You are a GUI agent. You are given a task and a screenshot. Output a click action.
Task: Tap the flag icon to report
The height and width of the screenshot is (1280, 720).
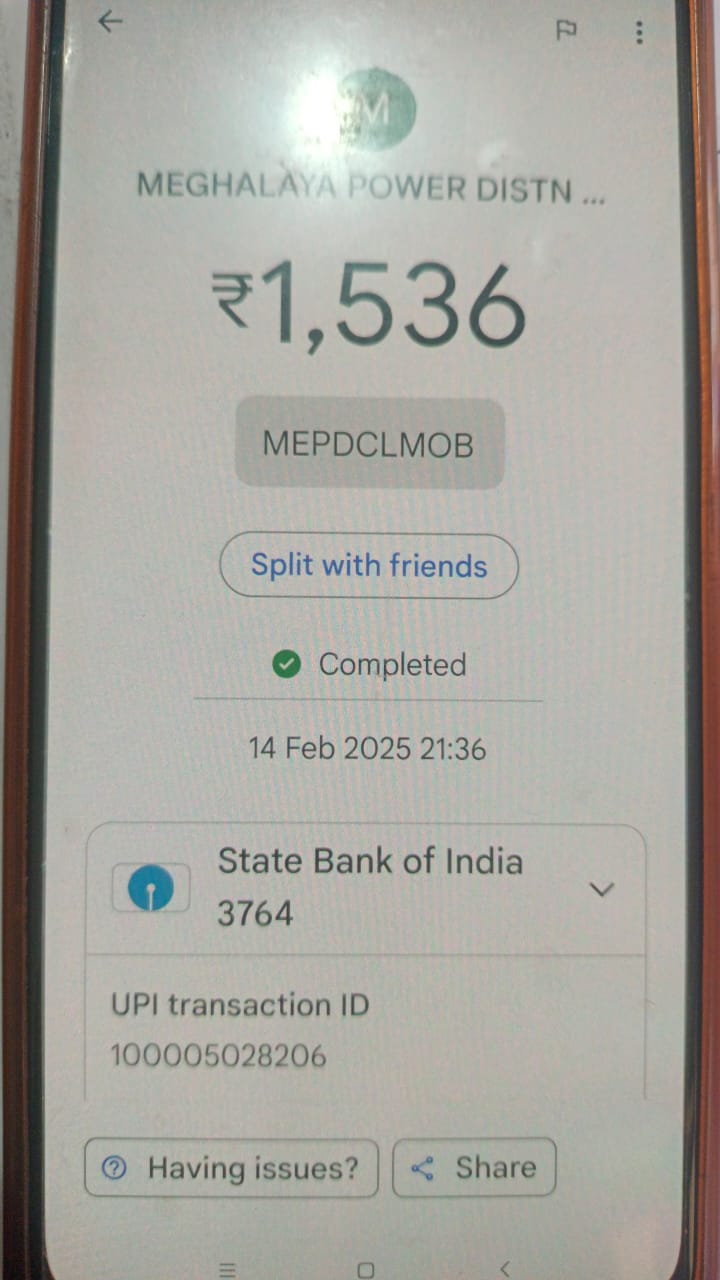566,30
